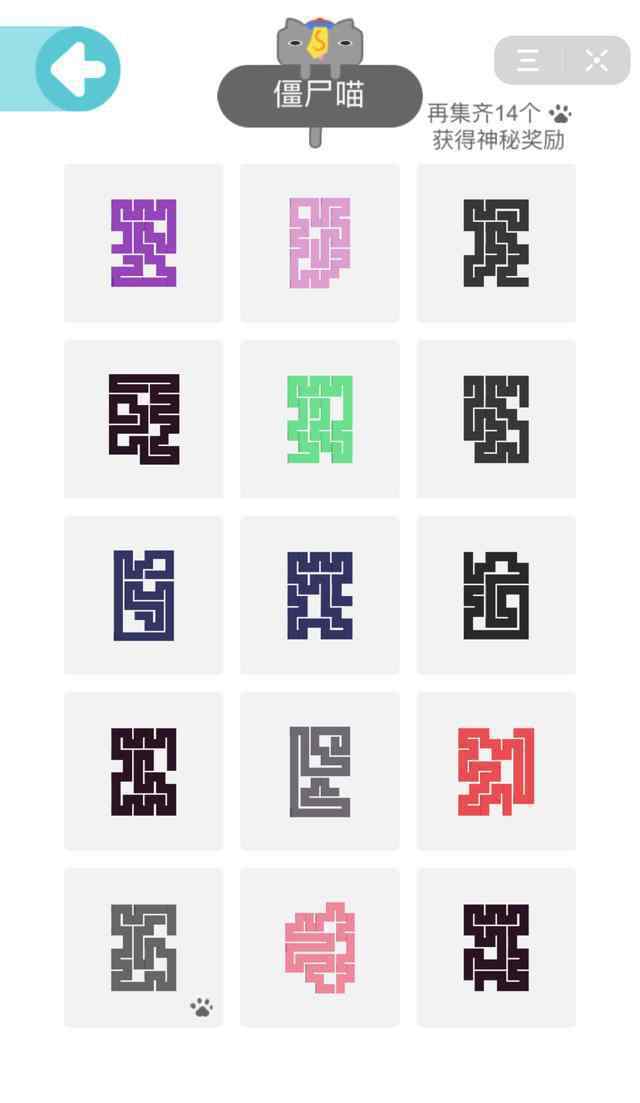Select the light pink maze tile

pos(320,243)
